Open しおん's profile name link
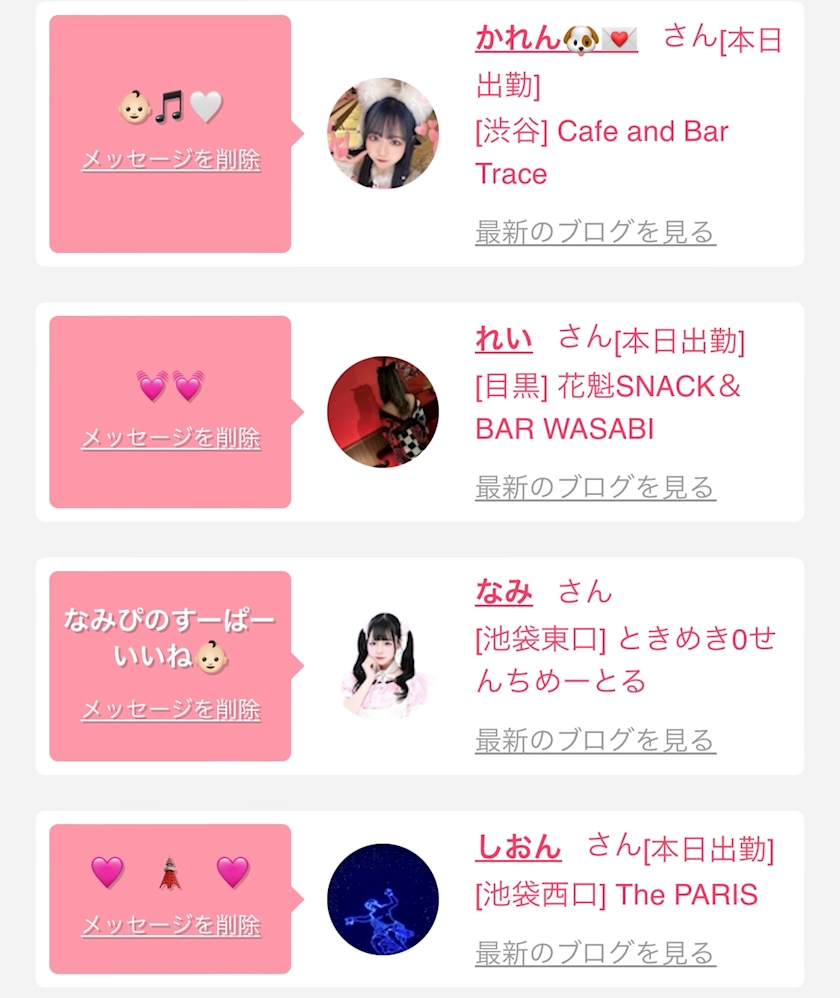The height and width of the screenshot is (998, 840). (x=518, y=847)
